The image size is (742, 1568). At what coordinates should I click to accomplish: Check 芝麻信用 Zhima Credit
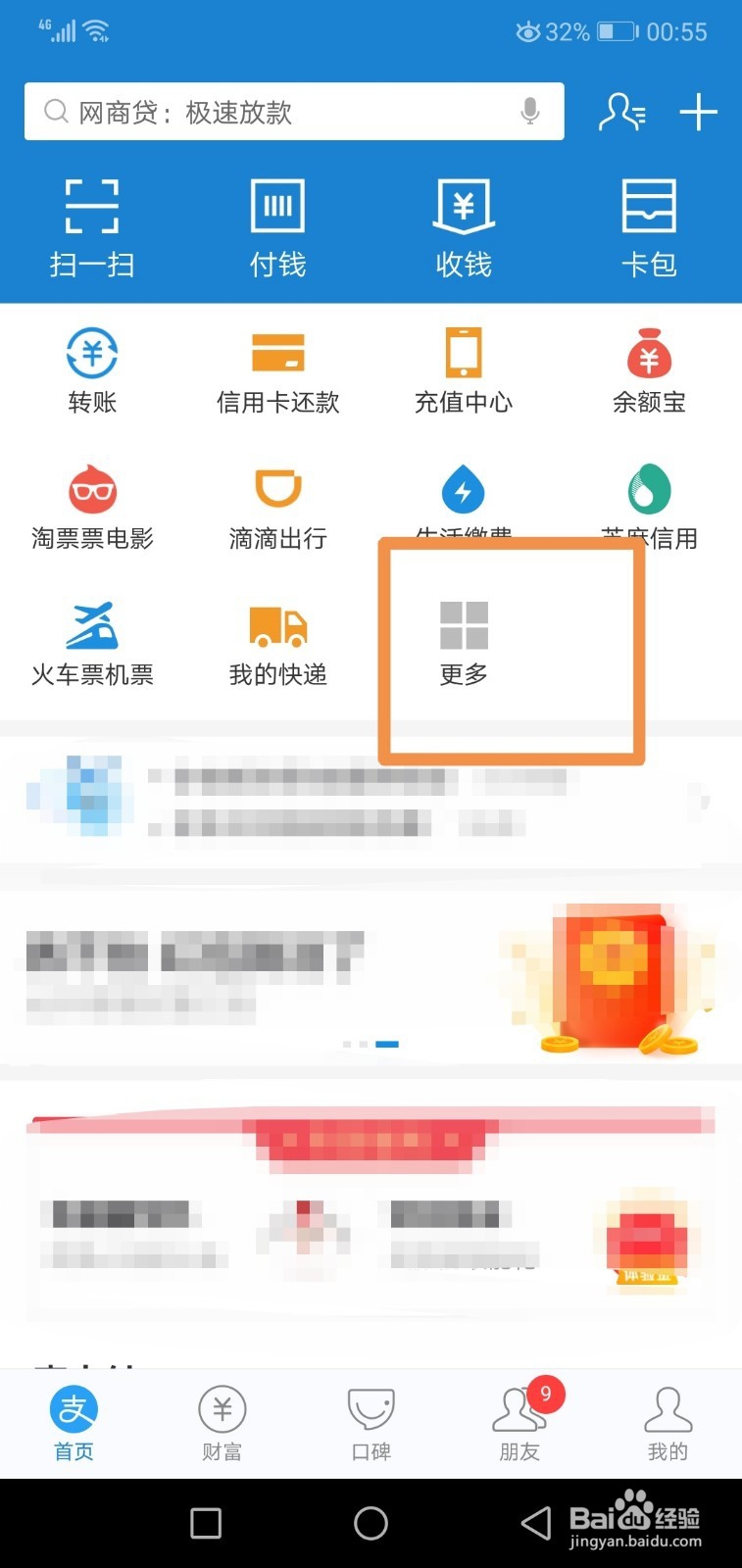coord(650,505)
